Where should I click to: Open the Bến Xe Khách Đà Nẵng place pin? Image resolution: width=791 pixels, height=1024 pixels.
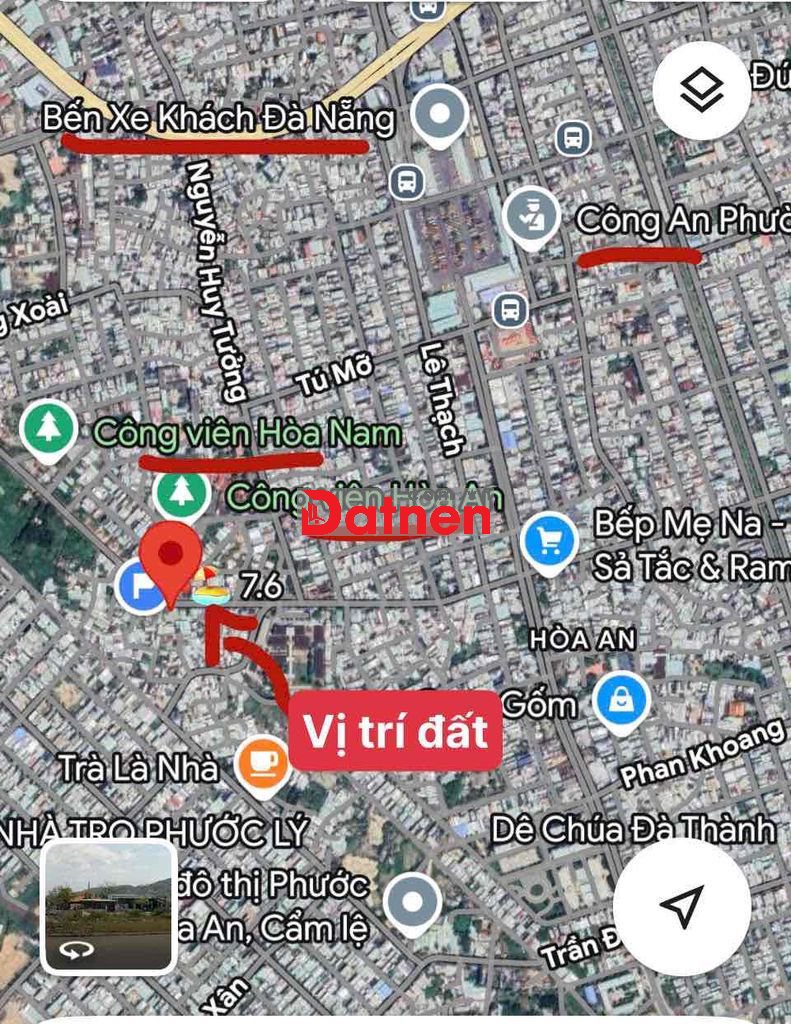pos(440,116)
